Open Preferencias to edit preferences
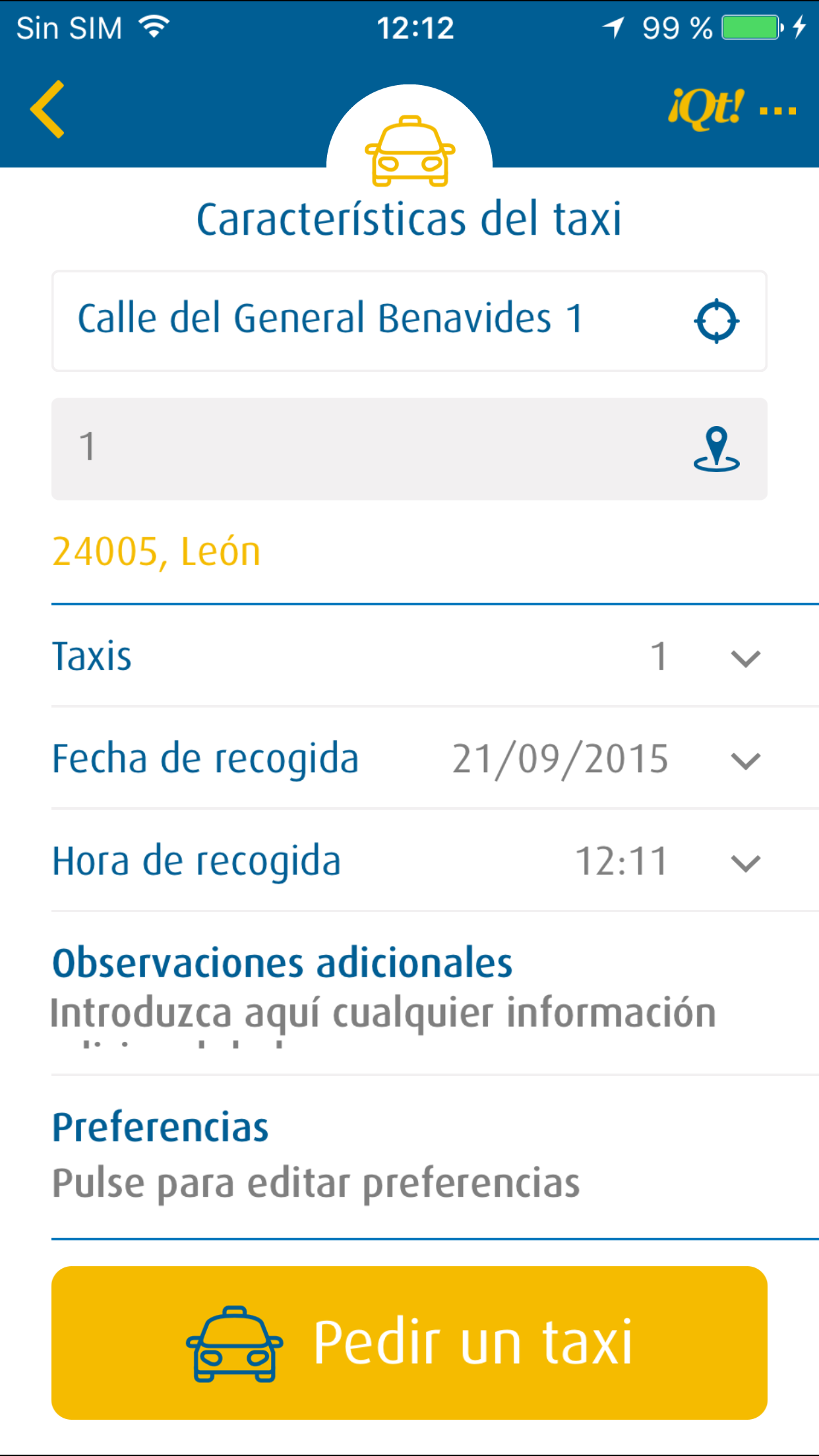This screenshot has width=819, height=1456. point(435,1157)
